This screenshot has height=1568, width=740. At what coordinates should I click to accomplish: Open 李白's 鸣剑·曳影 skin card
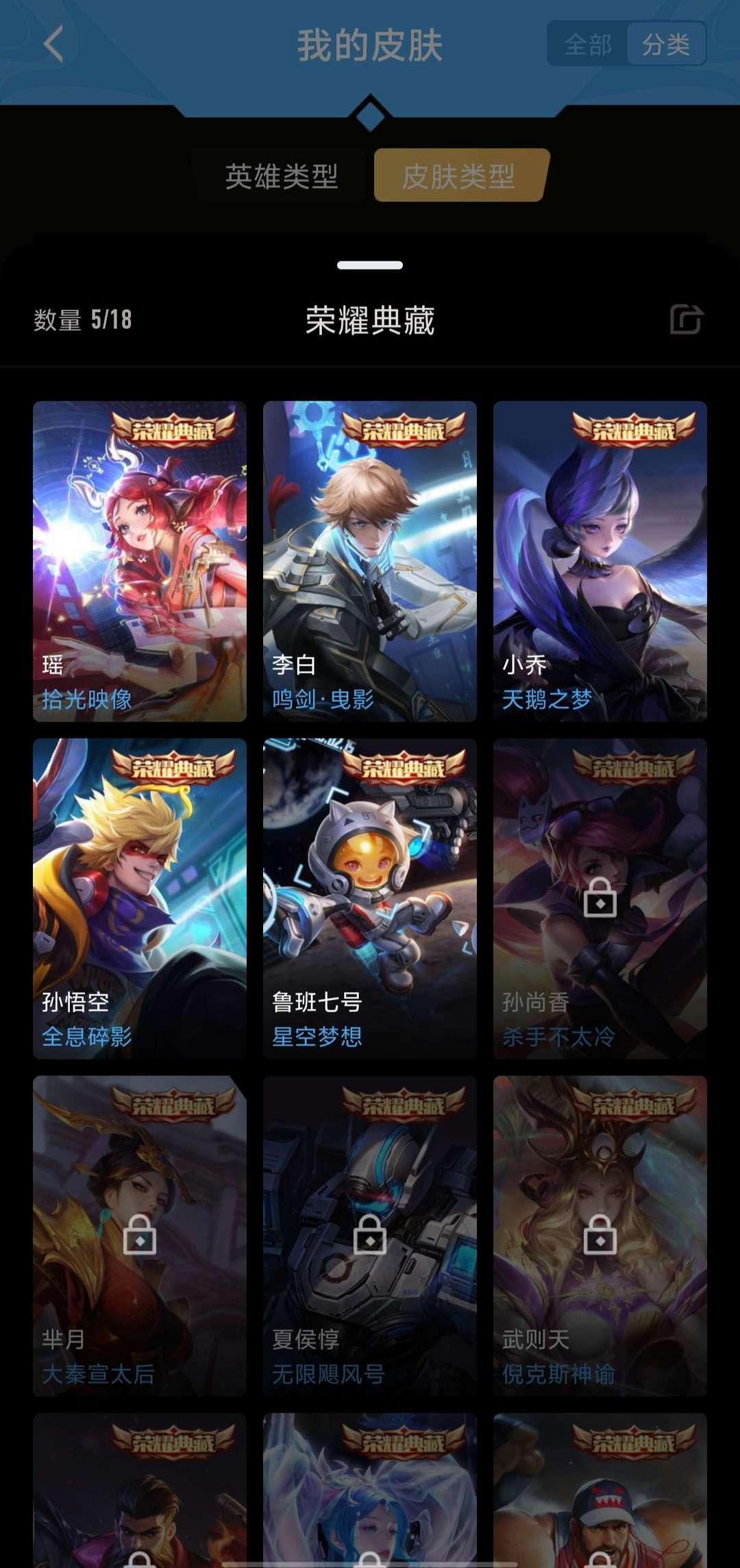click(370, 561)
